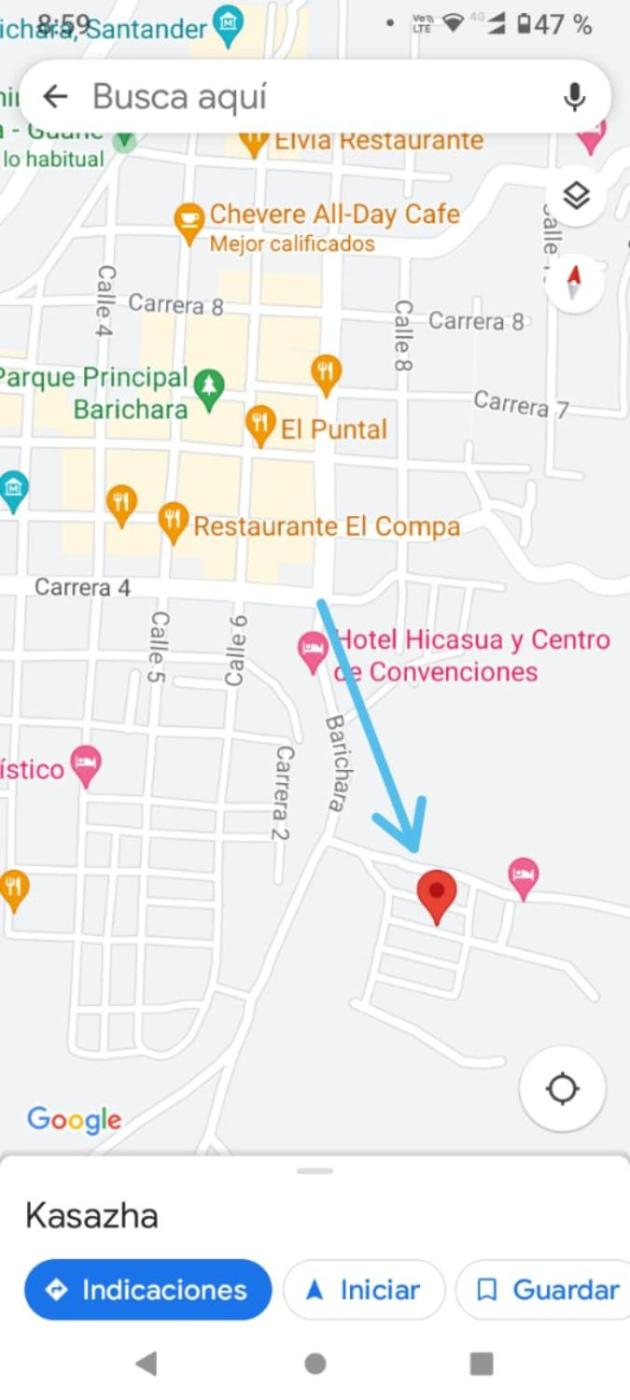Tap the back arrow in search bar
This screenshot has height=1400, width=630.
pos(55,96)
